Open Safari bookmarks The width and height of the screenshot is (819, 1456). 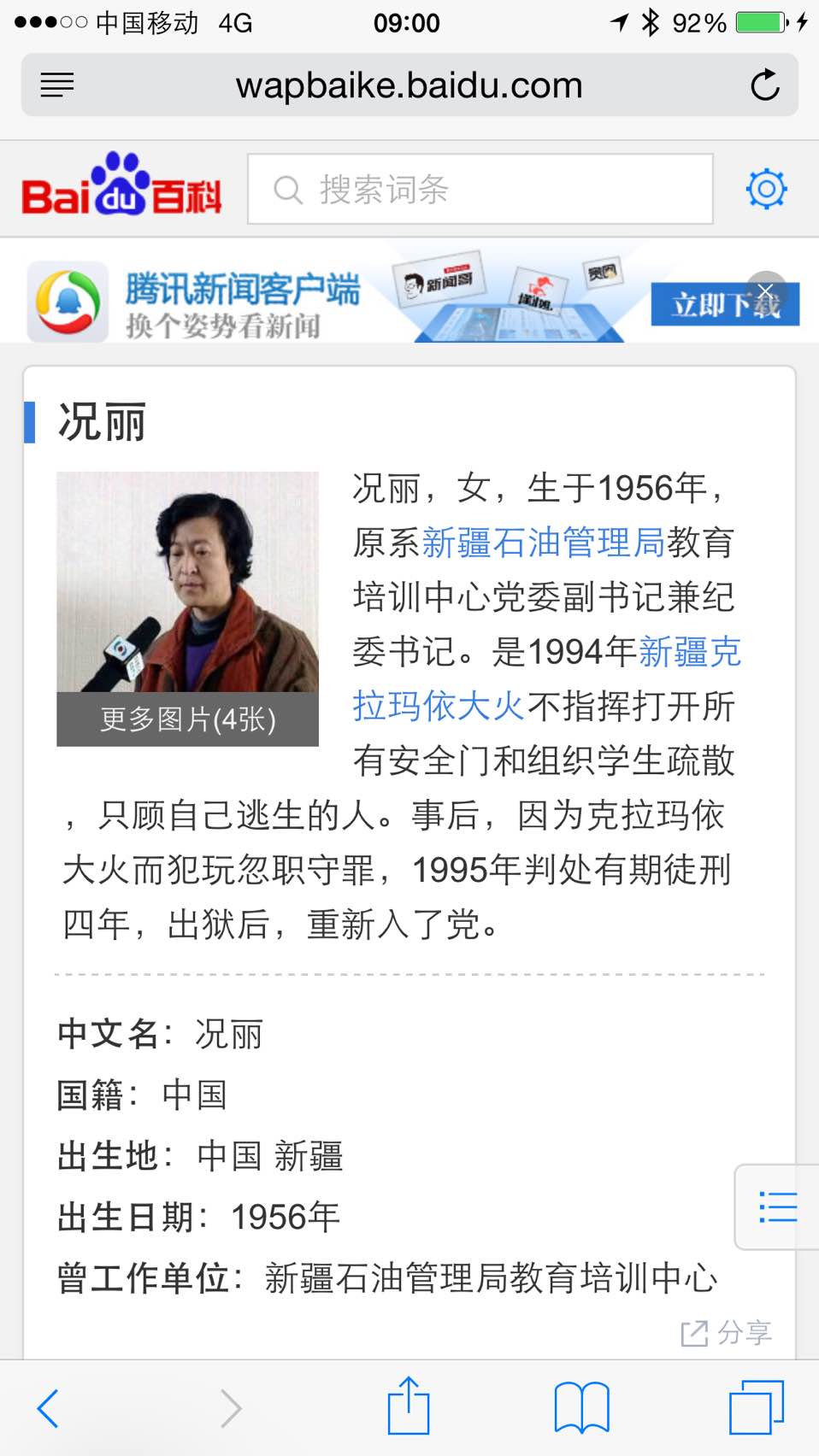581,1407
